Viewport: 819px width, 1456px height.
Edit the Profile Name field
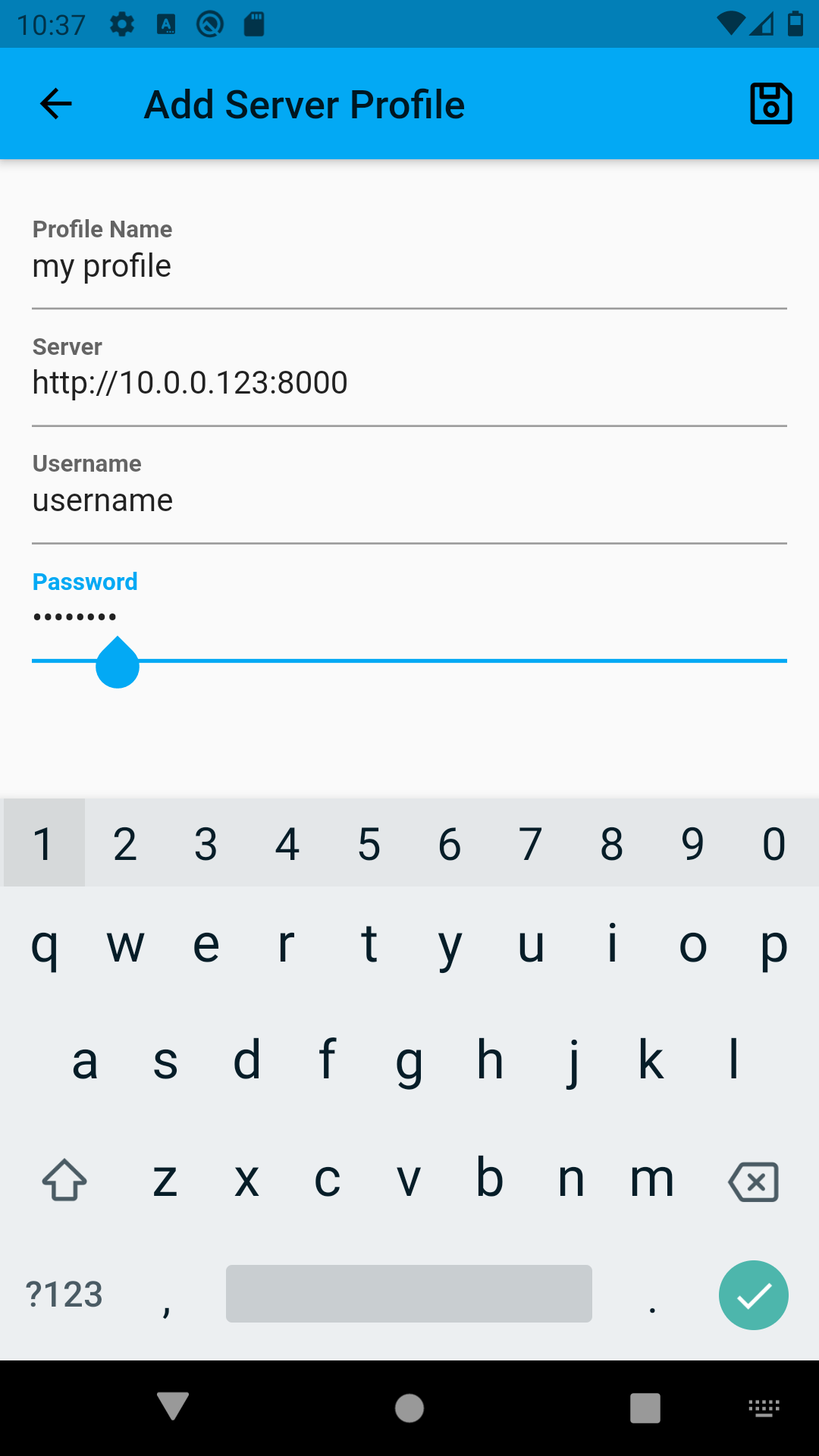(x=409, y=266)
